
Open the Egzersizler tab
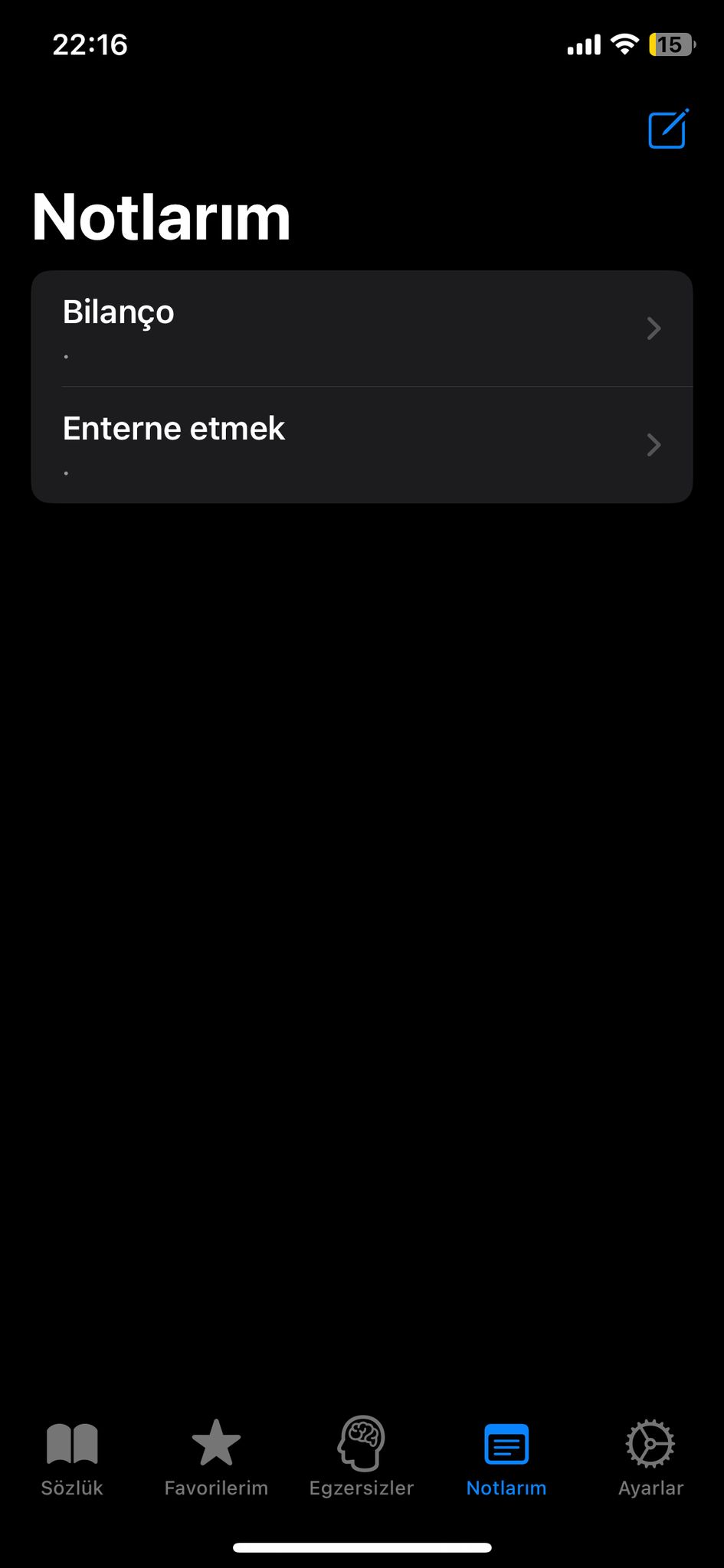[362, 1459]
